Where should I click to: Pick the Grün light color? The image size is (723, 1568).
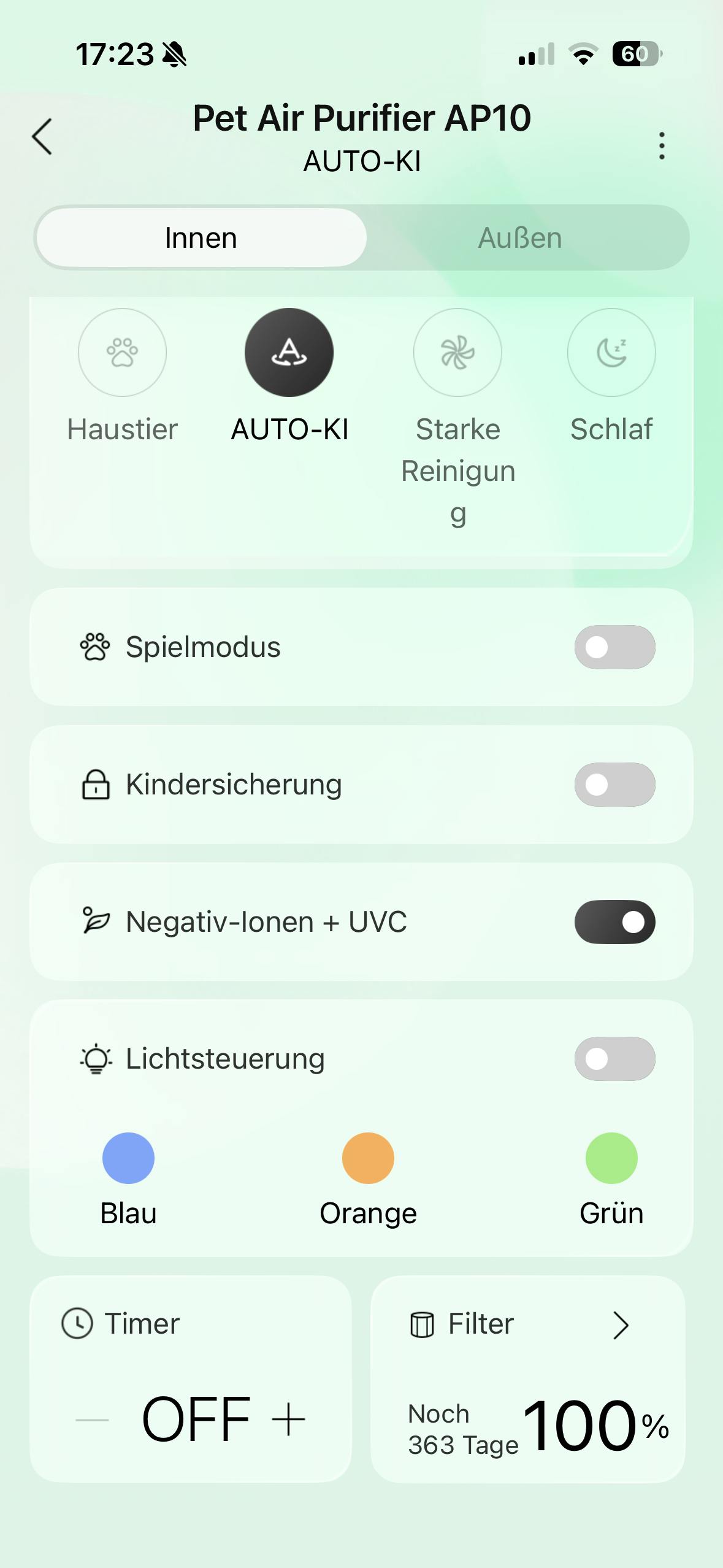611,1158
